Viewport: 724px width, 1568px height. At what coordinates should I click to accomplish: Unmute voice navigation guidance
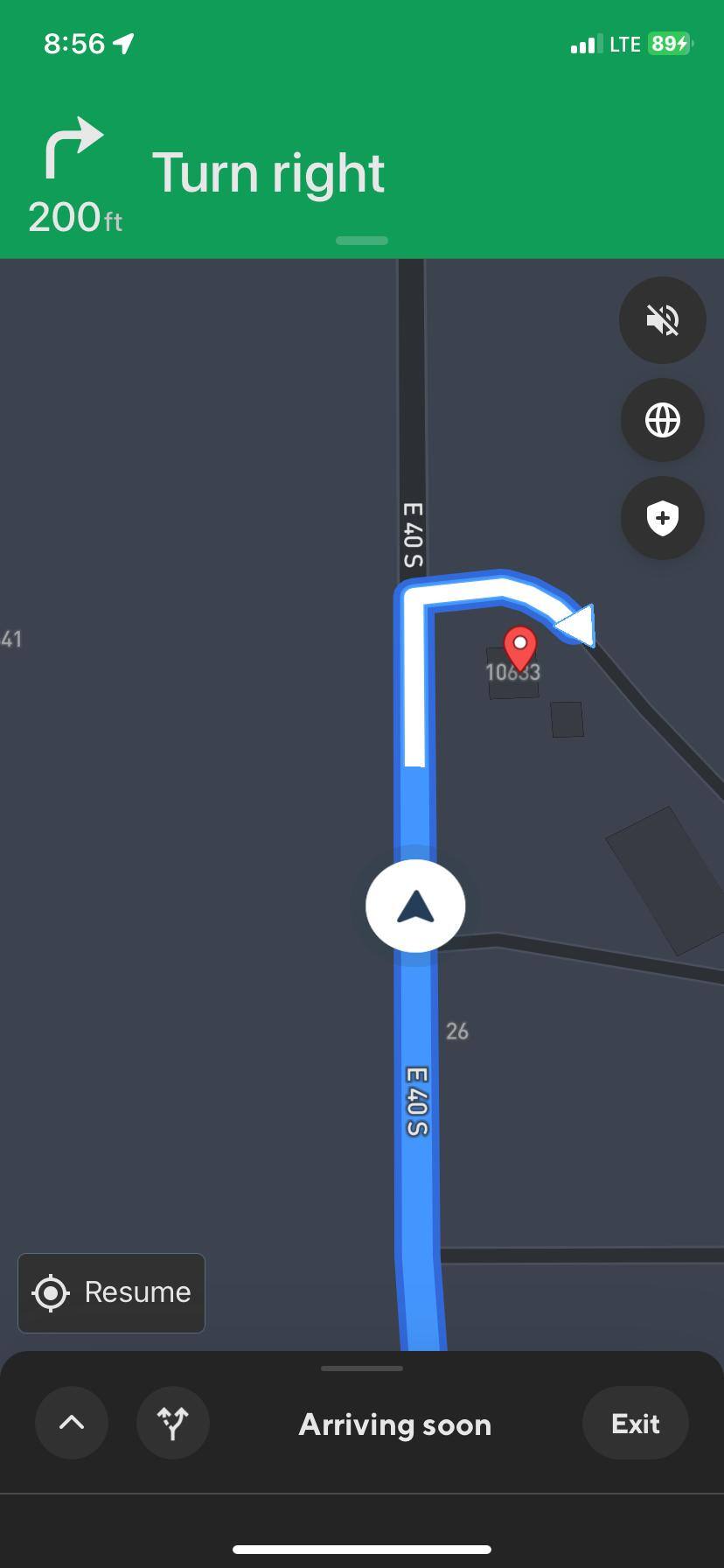point(662,320)
